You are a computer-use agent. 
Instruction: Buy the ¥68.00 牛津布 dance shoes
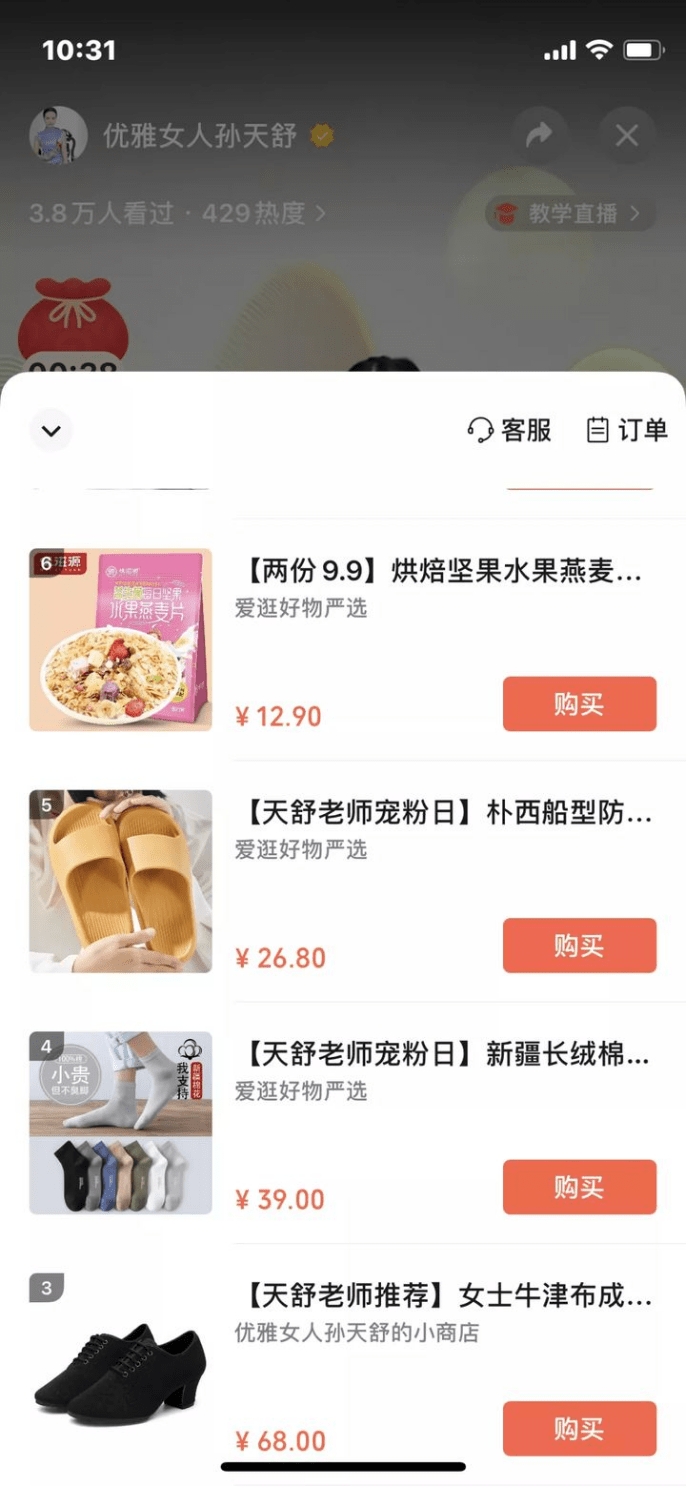pos(579,1428)
